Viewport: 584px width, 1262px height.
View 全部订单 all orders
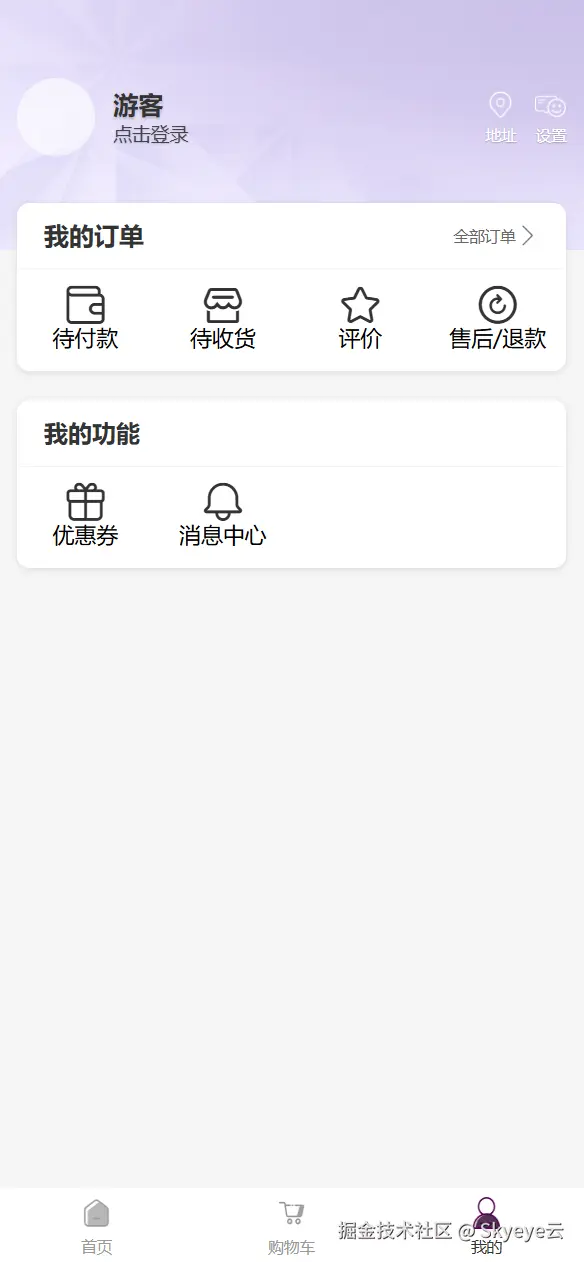[x=494, y=237]
